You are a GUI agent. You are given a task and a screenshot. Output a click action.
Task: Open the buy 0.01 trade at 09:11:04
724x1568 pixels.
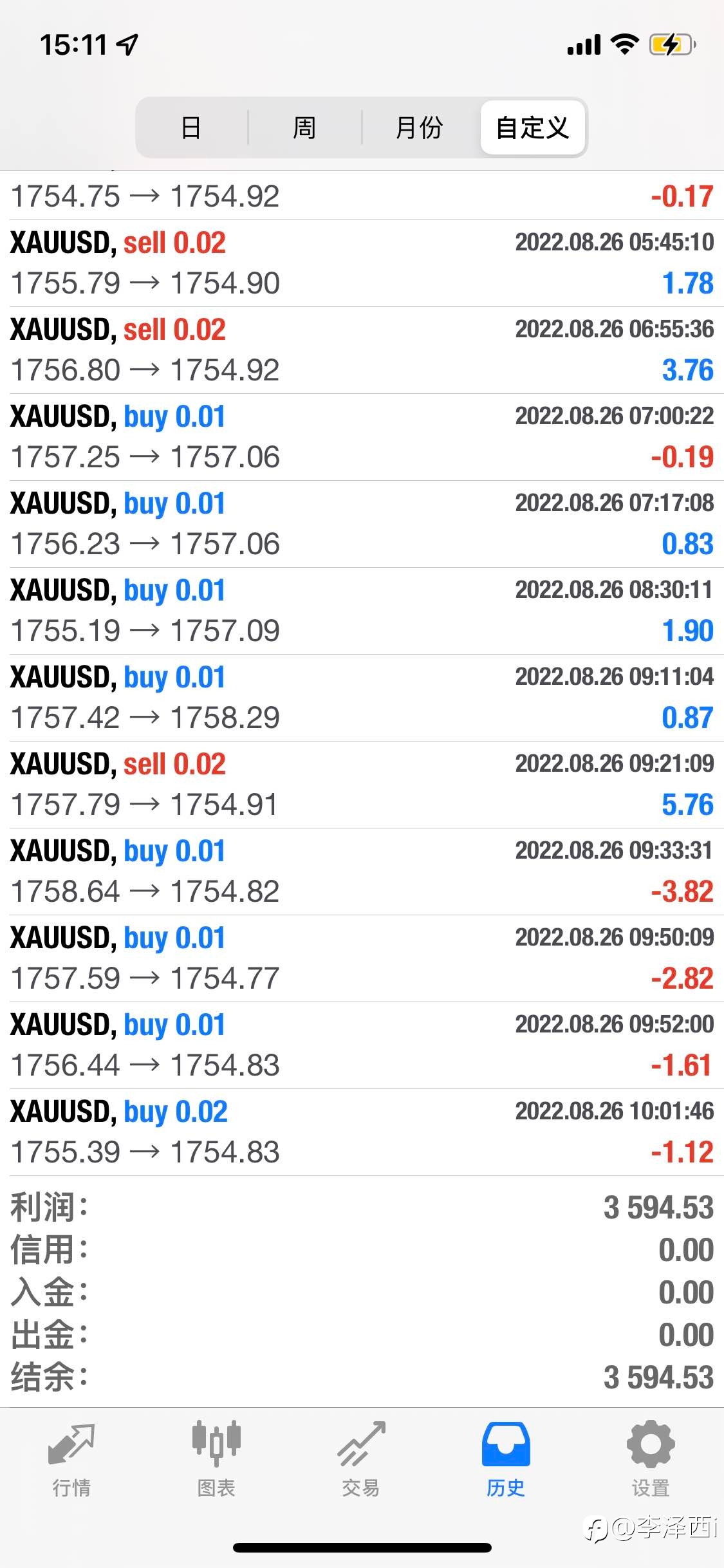pyautogui.click(x=362, y=698)
